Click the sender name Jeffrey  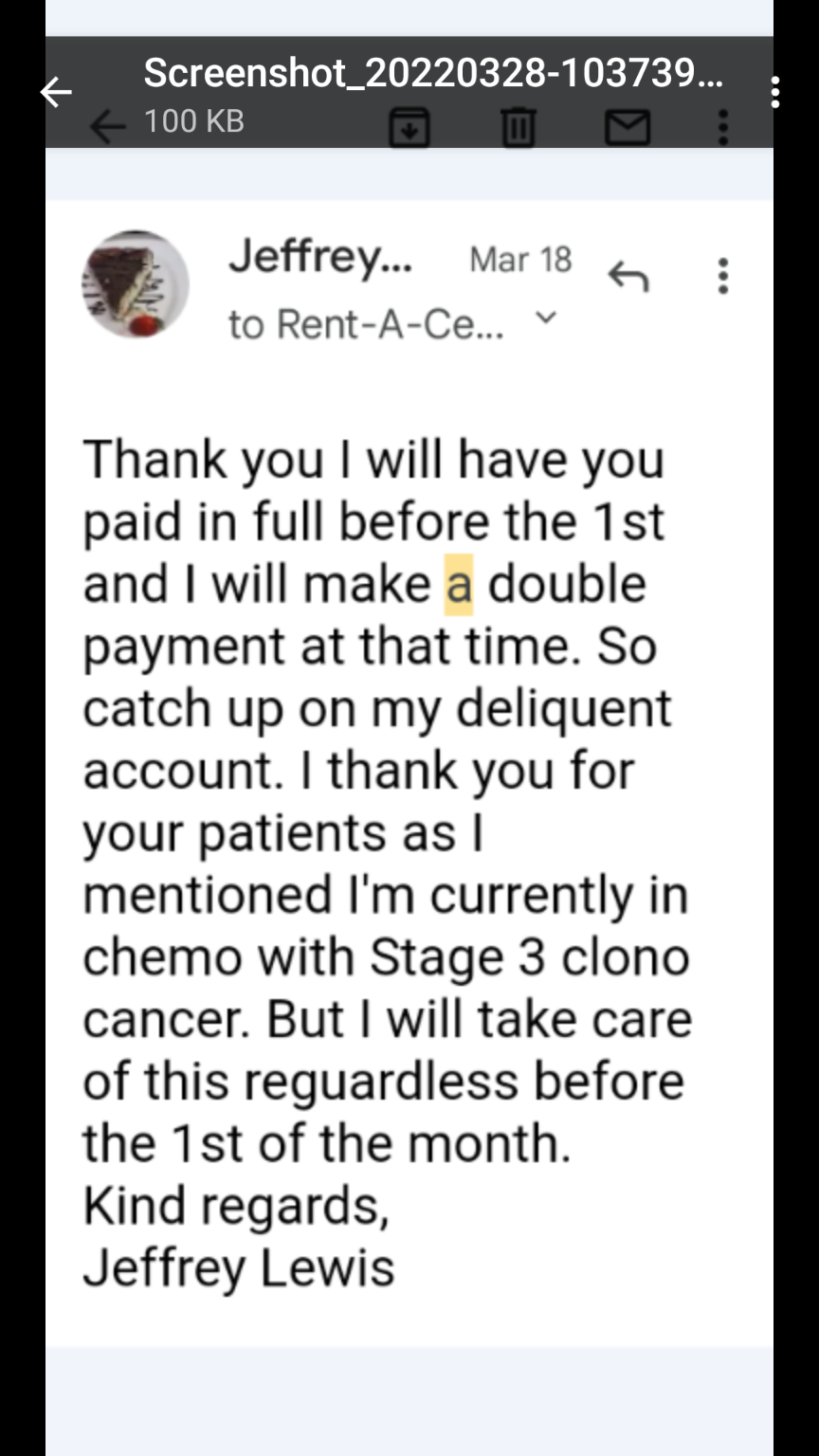tap(319, 257)
